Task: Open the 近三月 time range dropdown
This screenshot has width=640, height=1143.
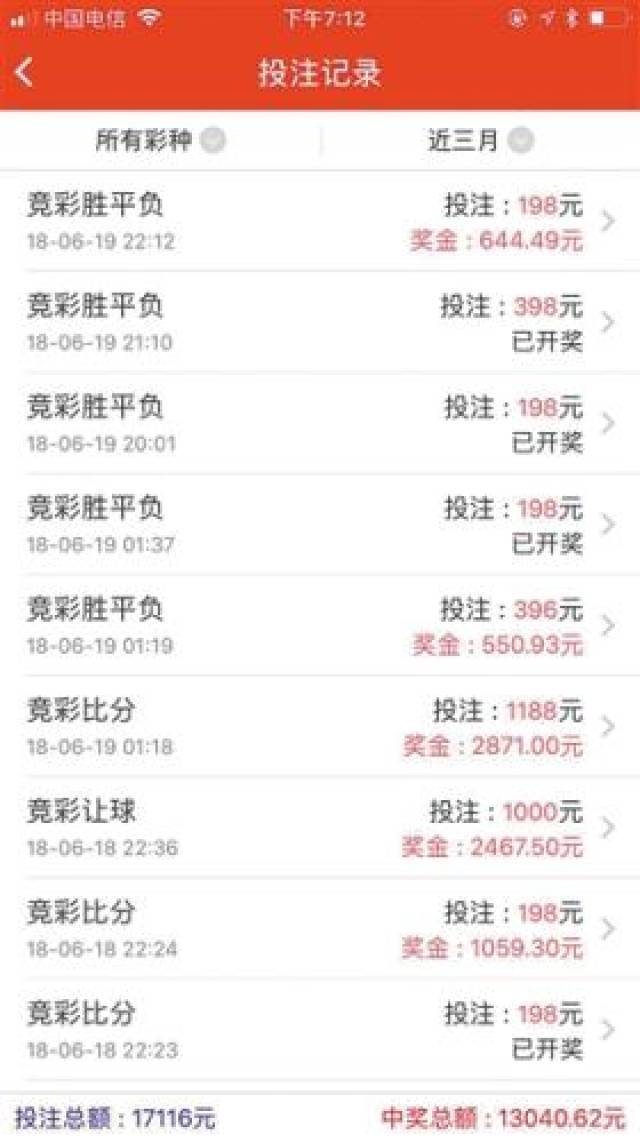Action: (x=480, y=140)
